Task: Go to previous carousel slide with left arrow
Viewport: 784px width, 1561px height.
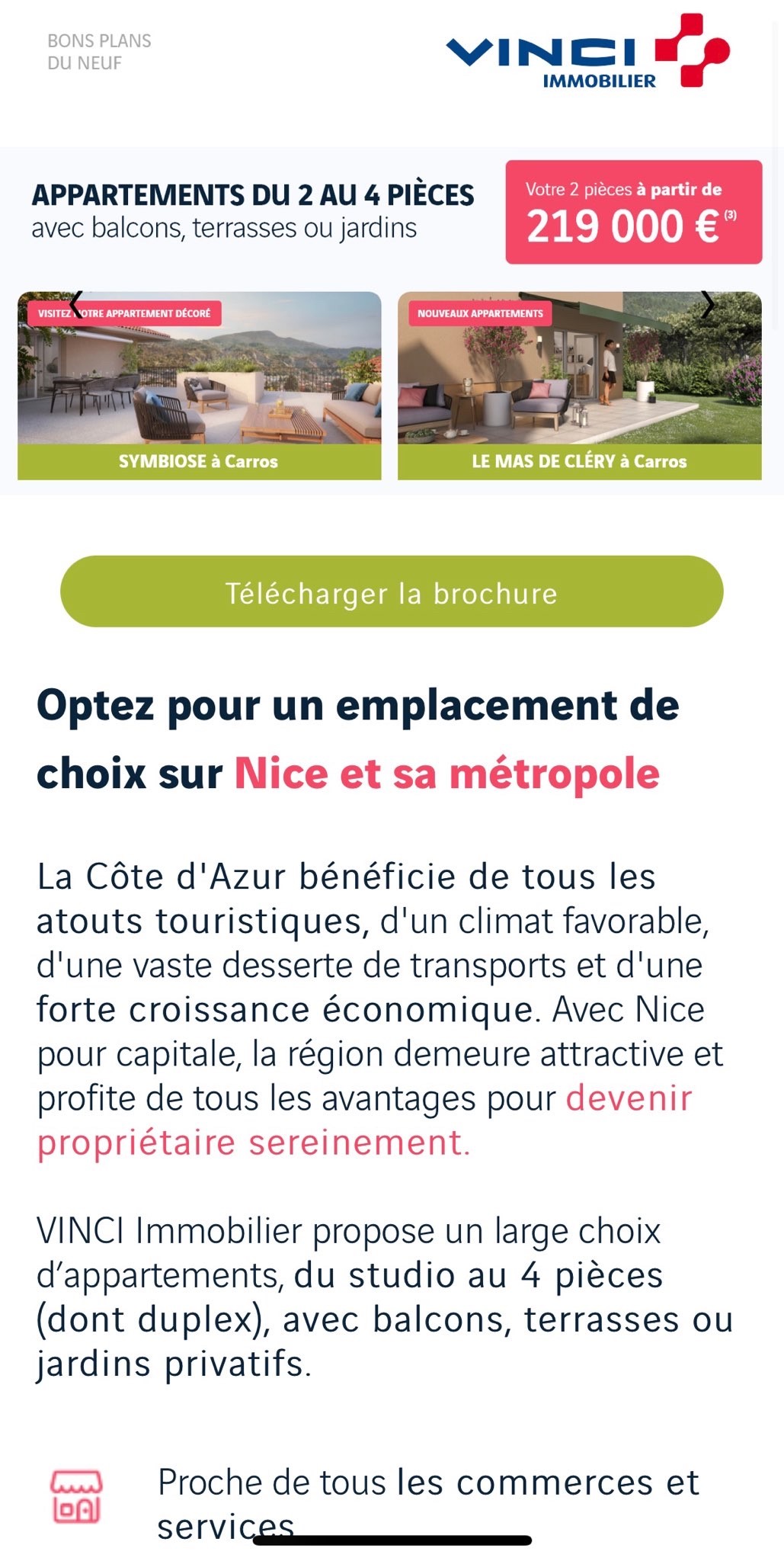Action: (75, 305)
